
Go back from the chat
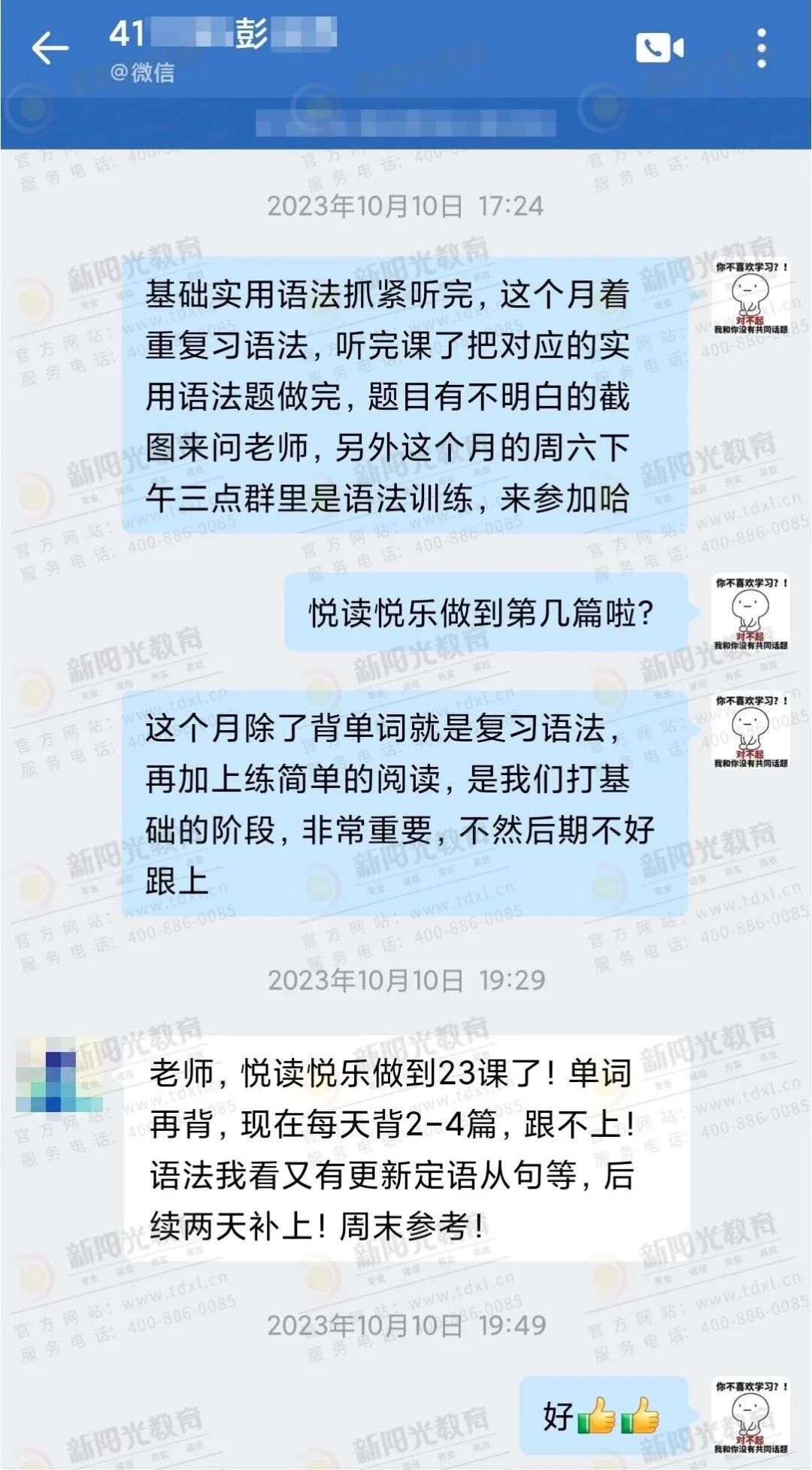[50, 49]
